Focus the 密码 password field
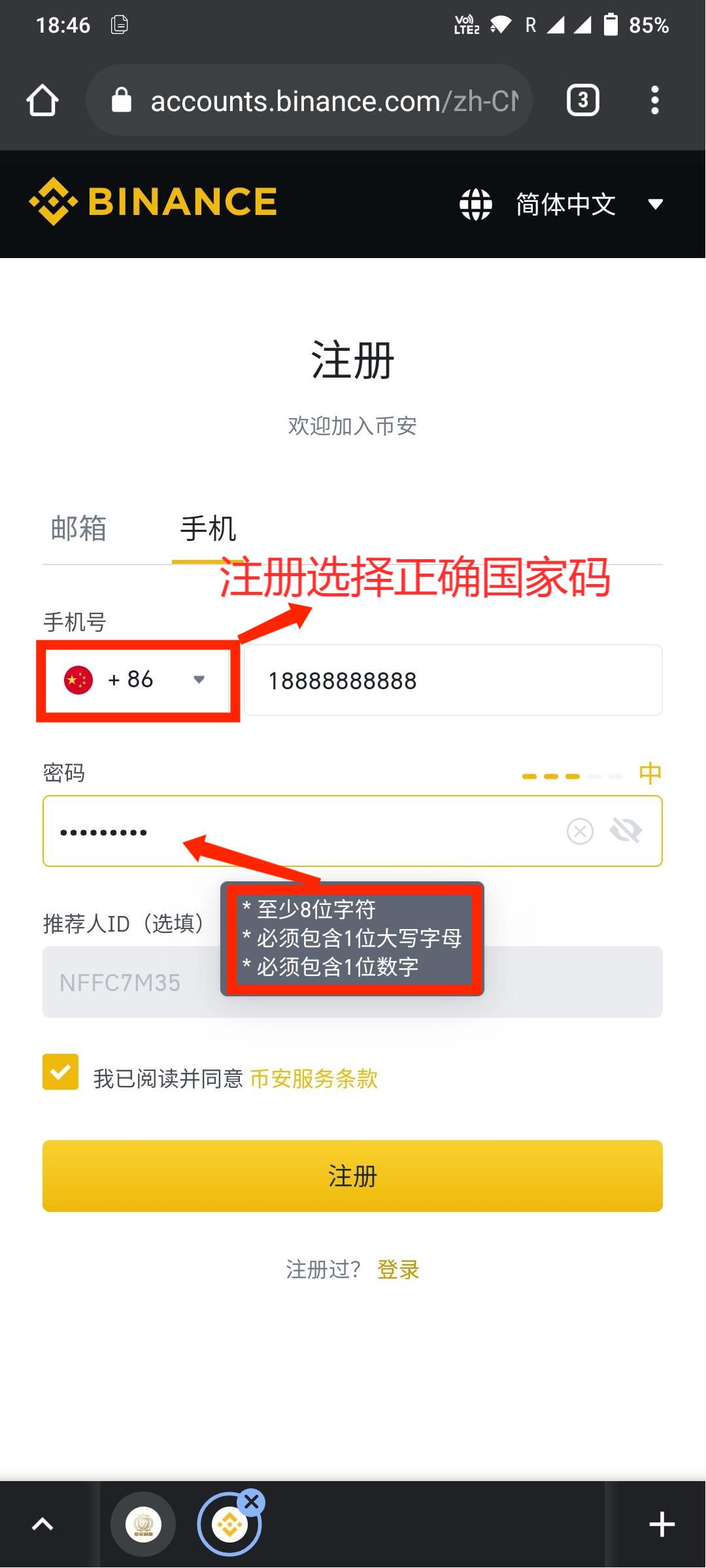The image size is (706, 1568). tap(294, 832)
